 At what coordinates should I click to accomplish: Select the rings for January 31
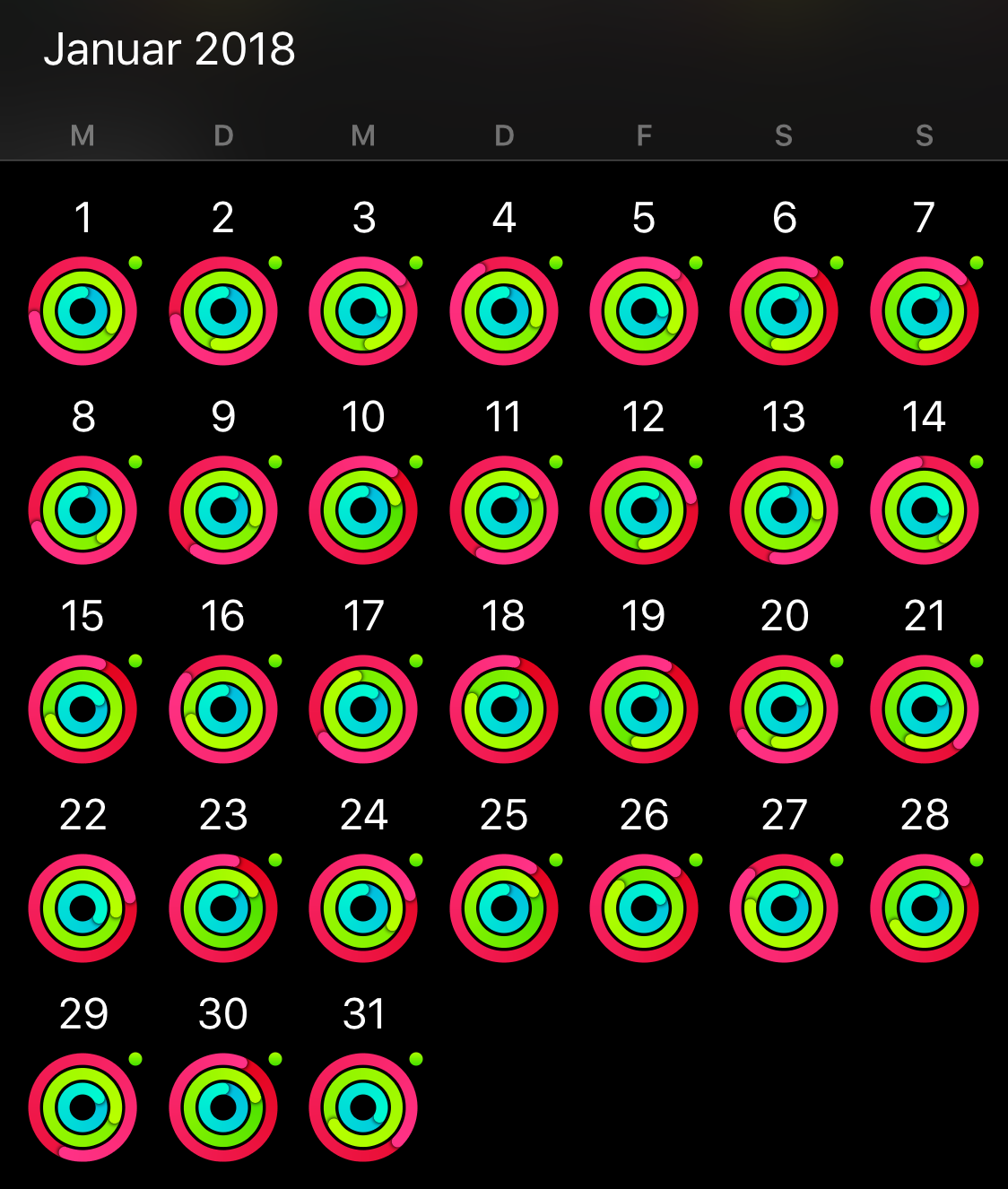click(x=363, y=1107)
